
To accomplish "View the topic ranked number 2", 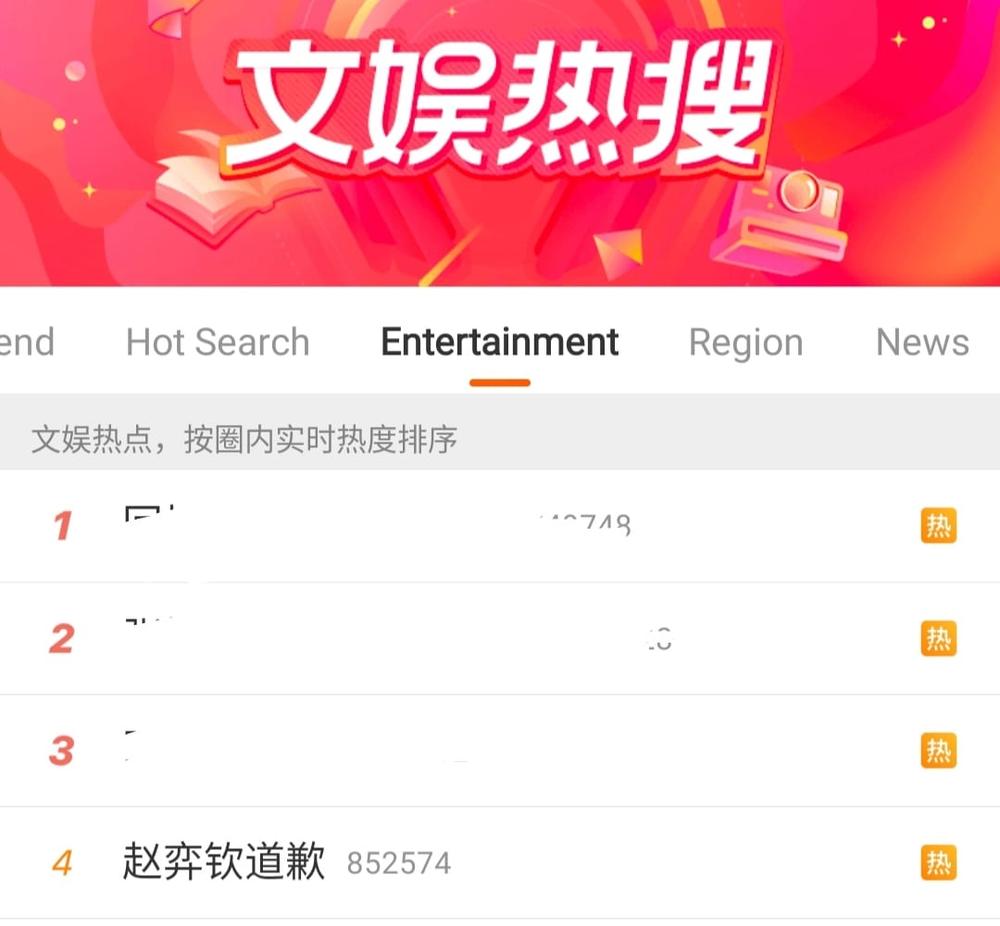I will [400, 638].
